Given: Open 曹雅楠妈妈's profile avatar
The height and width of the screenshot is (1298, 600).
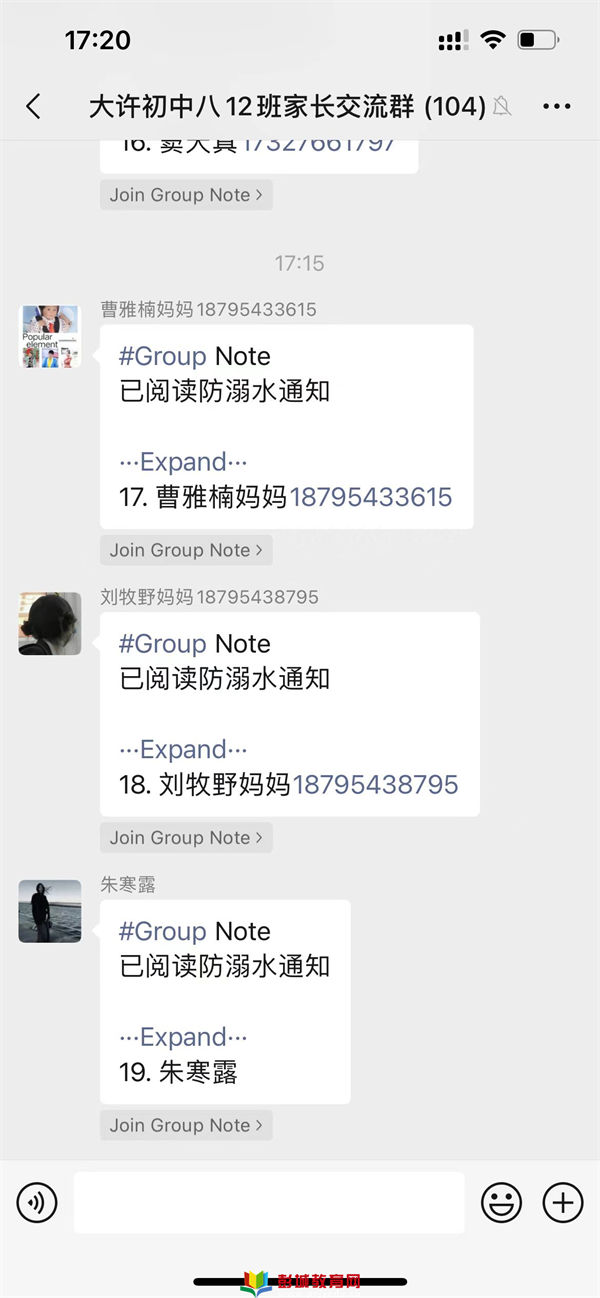Looking at the screenshot, I should tap(50, 337).
